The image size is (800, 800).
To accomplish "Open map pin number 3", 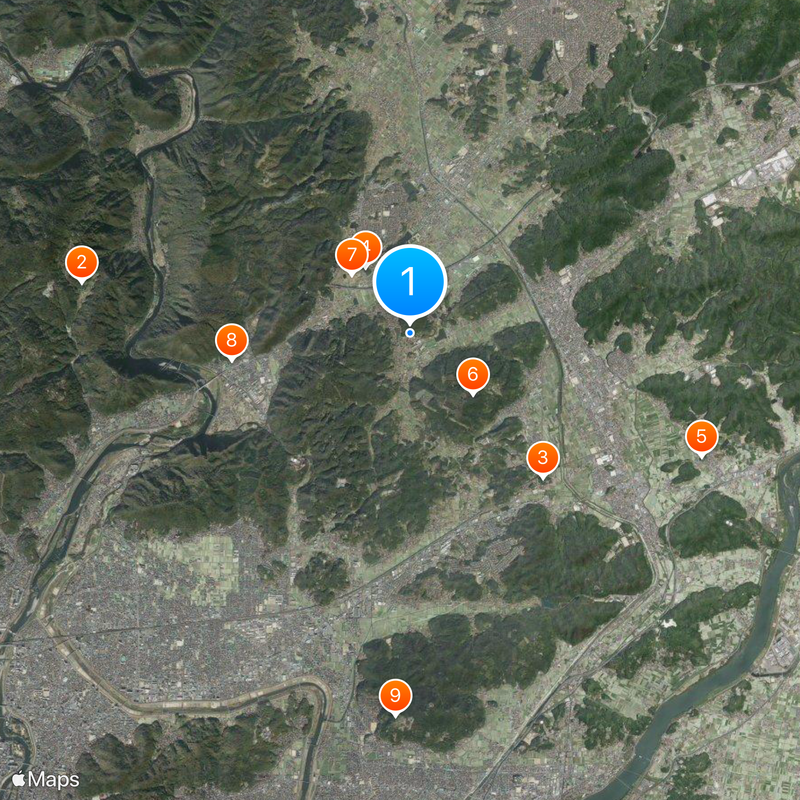I will (x=542, y=458).
